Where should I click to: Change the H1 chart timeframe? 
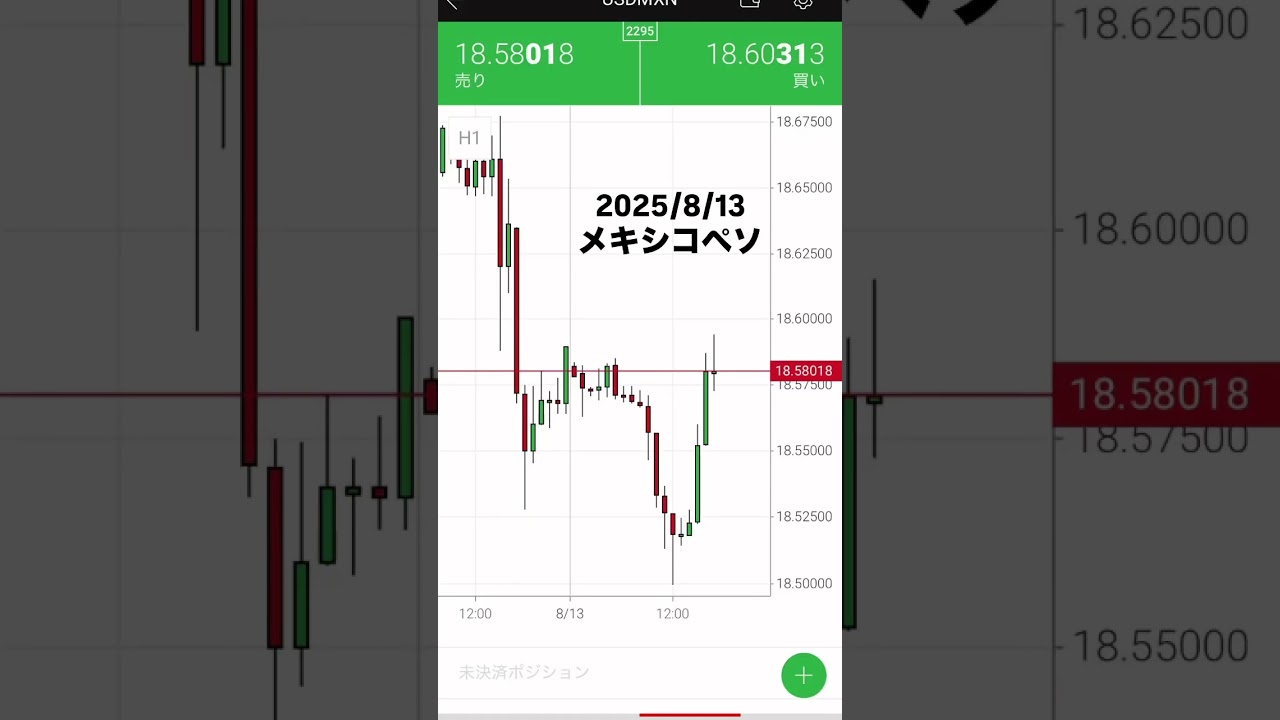(x=469, y=138)
